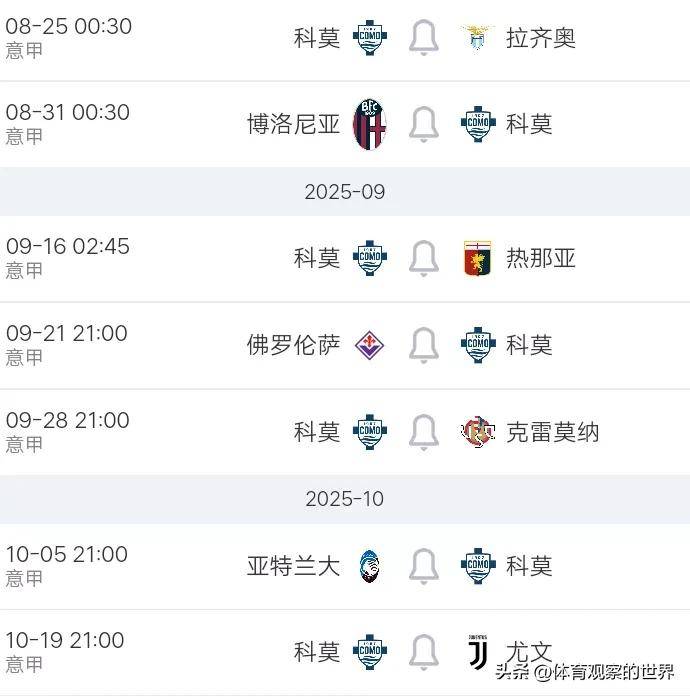
Task: Set reminder bell for Como vs 拉齐奥
Action: pyautogui.click(x=424, y=38)
